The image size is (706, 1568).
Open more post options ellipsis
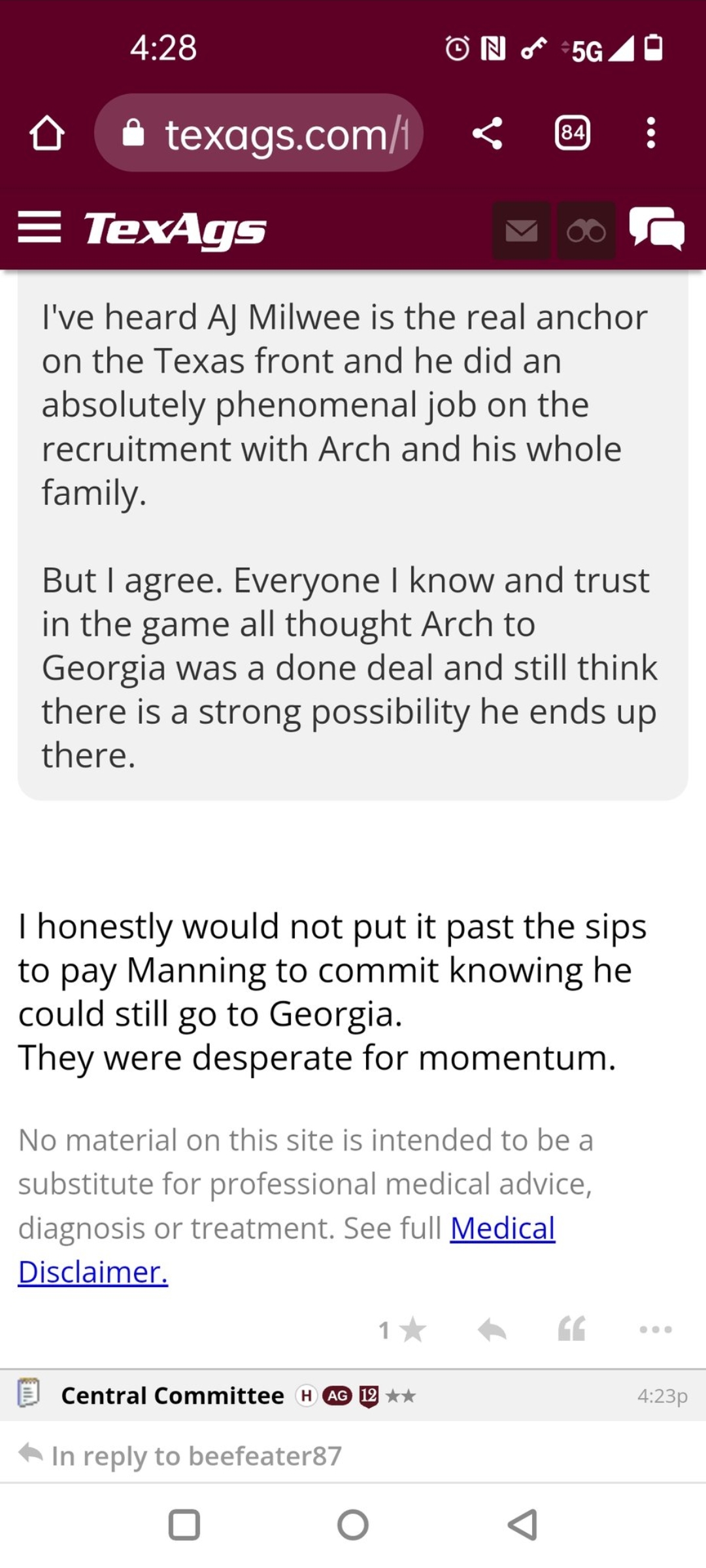[x=656, y=1330]
